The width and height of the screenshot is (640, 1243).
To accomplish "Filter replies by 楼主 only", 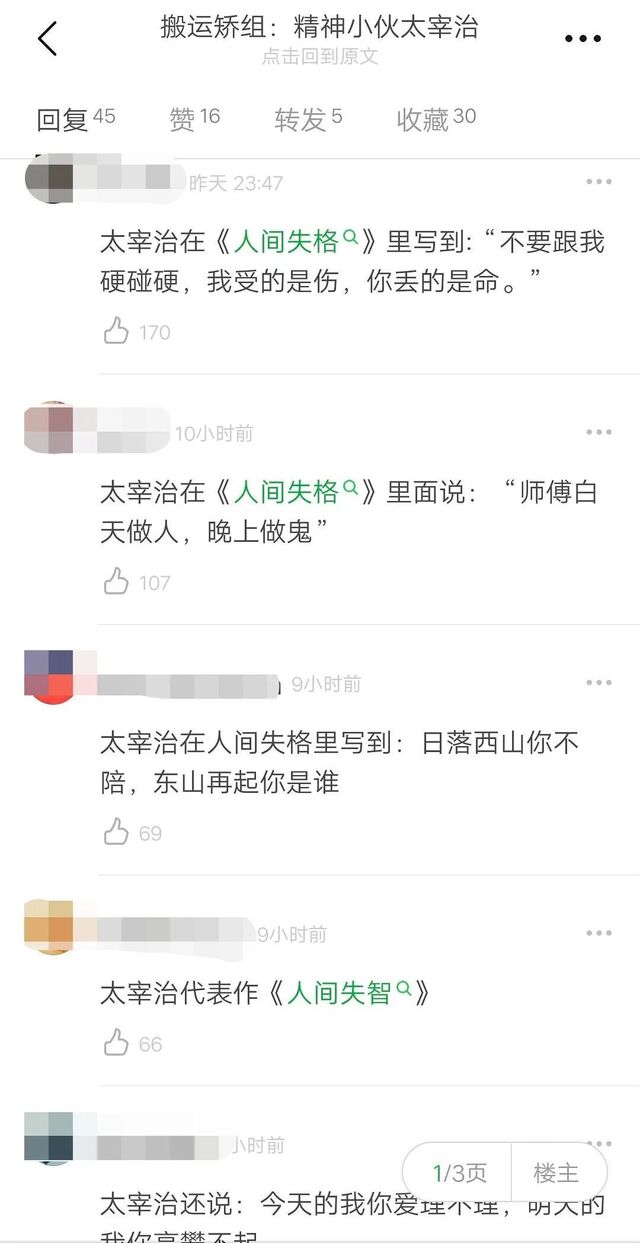I will pyautogui.click(x=557, y=1172).
